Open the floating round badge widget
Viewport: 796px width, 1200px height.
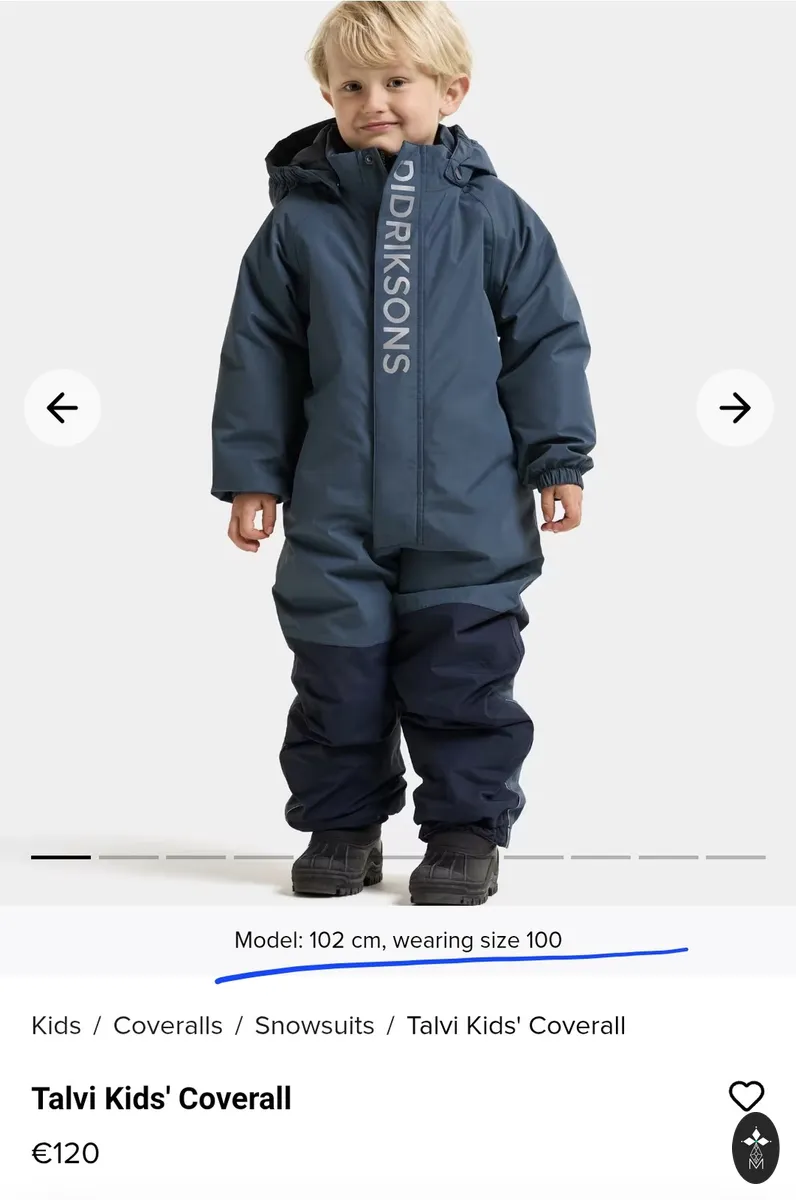click(x=756, y=1148)
